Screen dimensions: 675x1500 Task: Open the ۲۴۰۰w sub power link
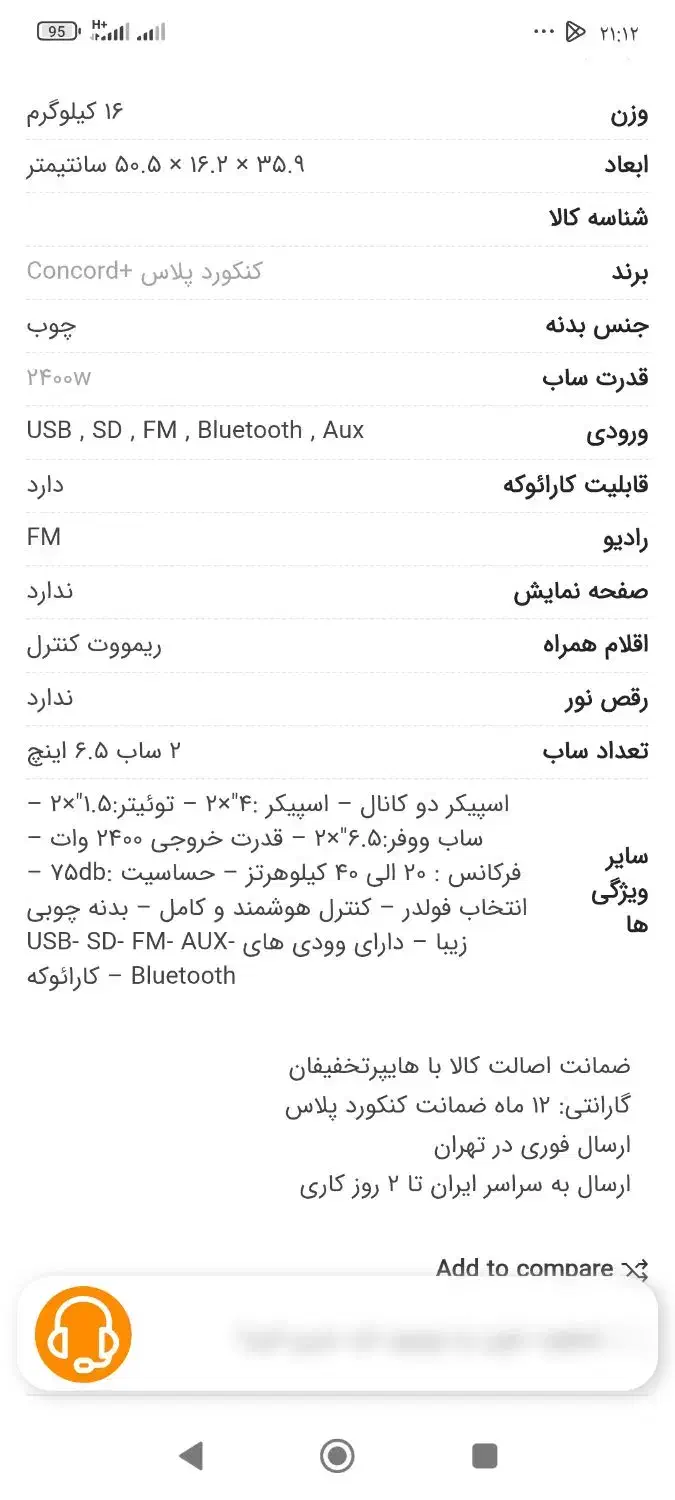[59, 378]
